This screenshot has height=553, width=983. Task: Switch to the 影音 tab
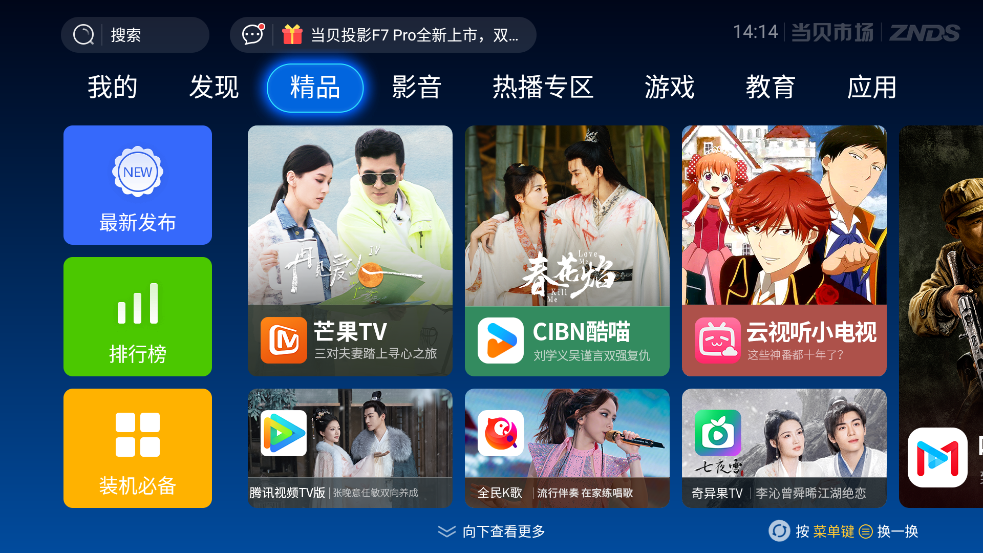pos(416,87)
